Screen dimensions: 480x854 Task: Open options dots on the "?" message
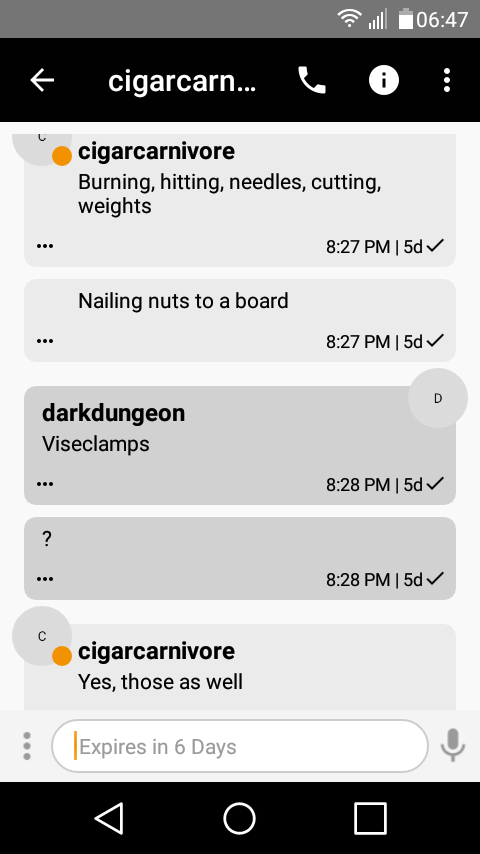pyautogui.click(x=45, y=579)
